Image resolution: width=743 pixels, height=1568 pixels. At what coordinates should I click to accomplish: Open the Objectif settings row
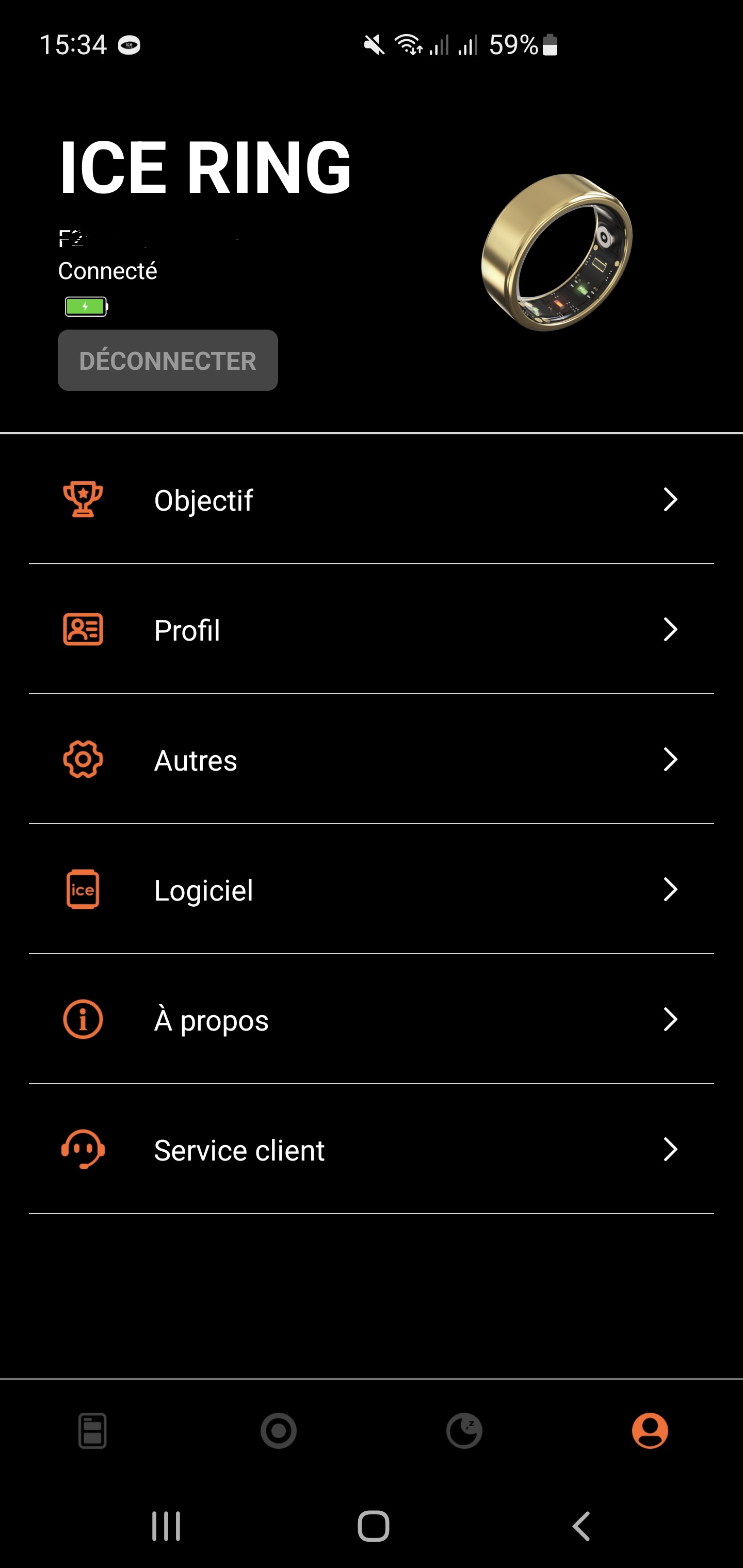tap(371, 500)
